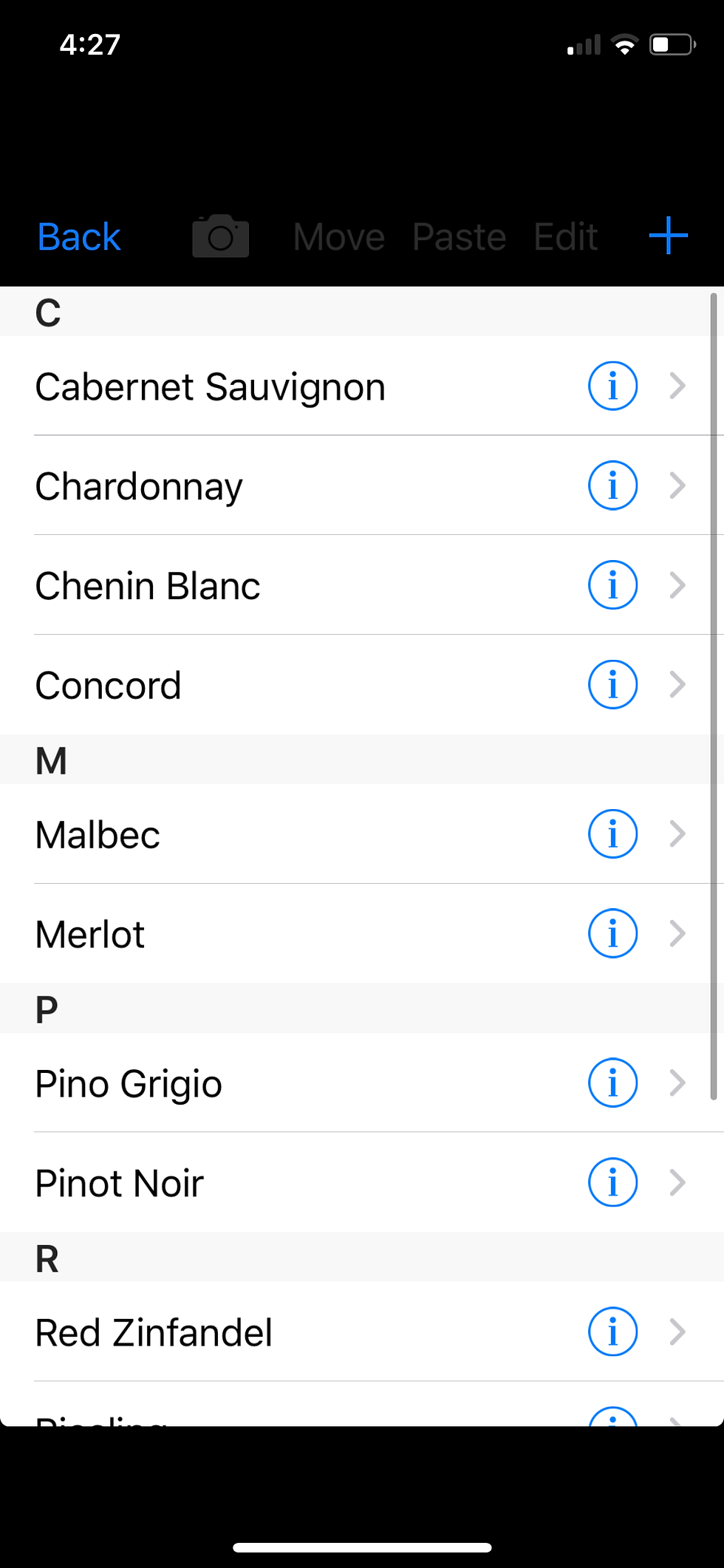Tap the info icon next to Merlot

(612, 934)
